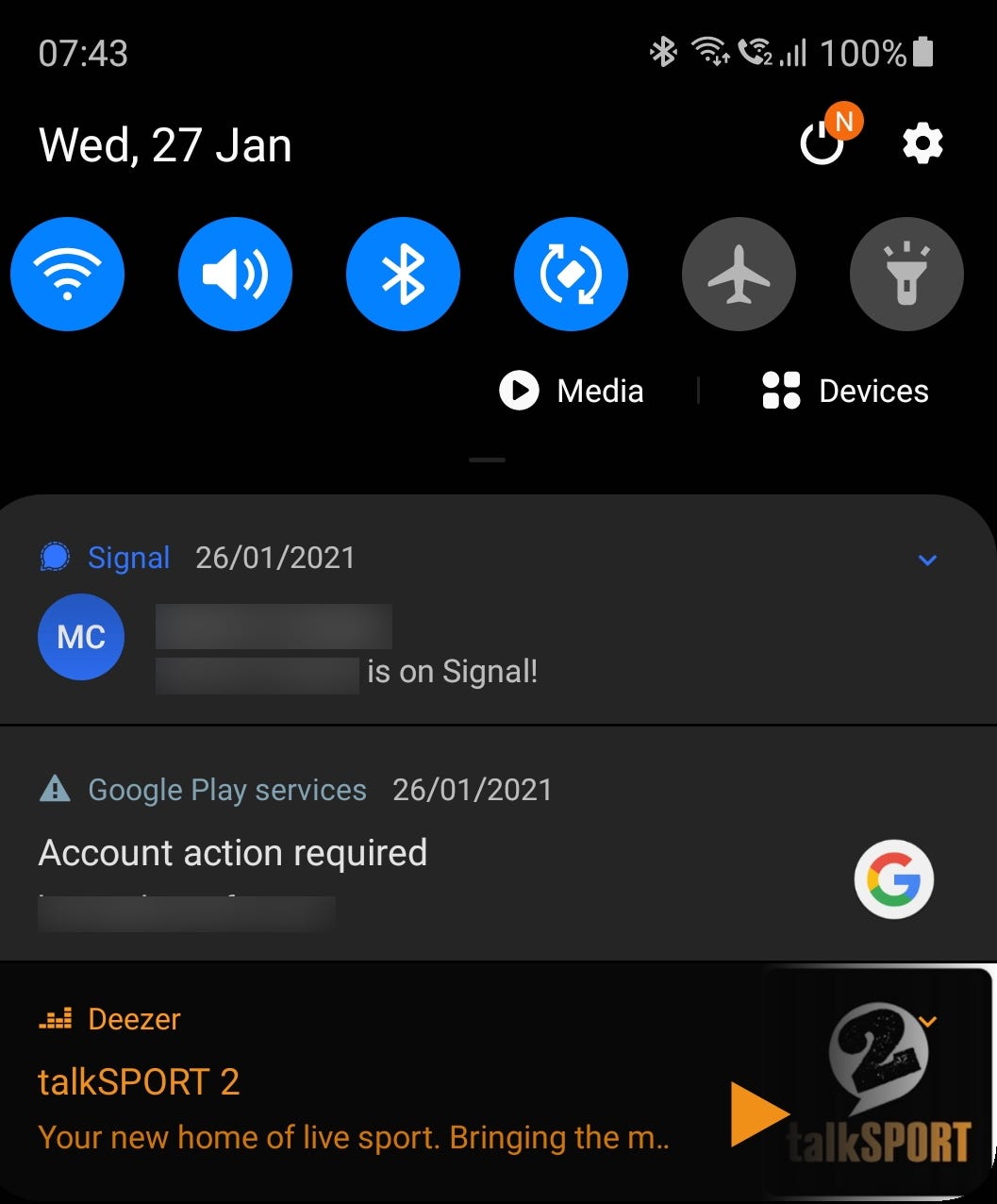The image size is (997, 1204).
Task: Open the power menu icon
Action: (x=822, y=143)
